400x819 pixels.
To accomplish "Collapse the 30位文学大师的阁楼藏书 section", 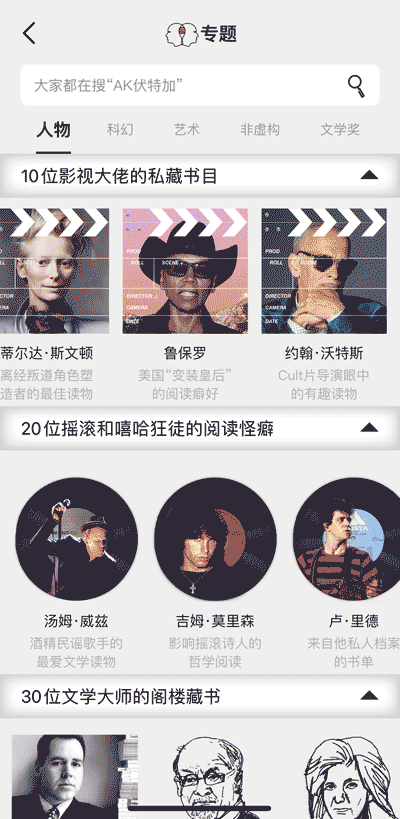I will coord(369,695).
